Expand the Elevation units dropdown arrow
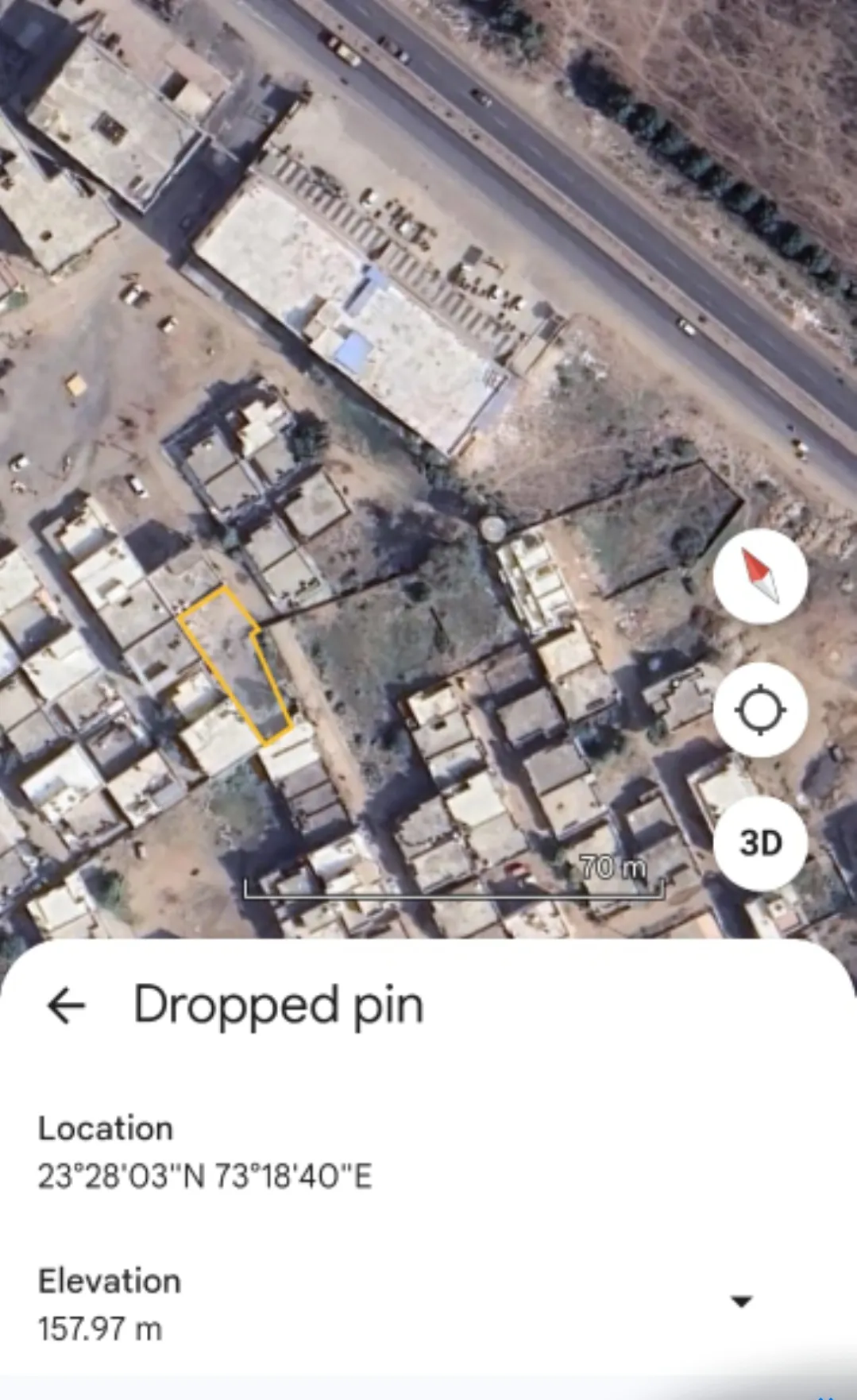The width and height of the screenshot is (857, 1400). pos(741,1301)
